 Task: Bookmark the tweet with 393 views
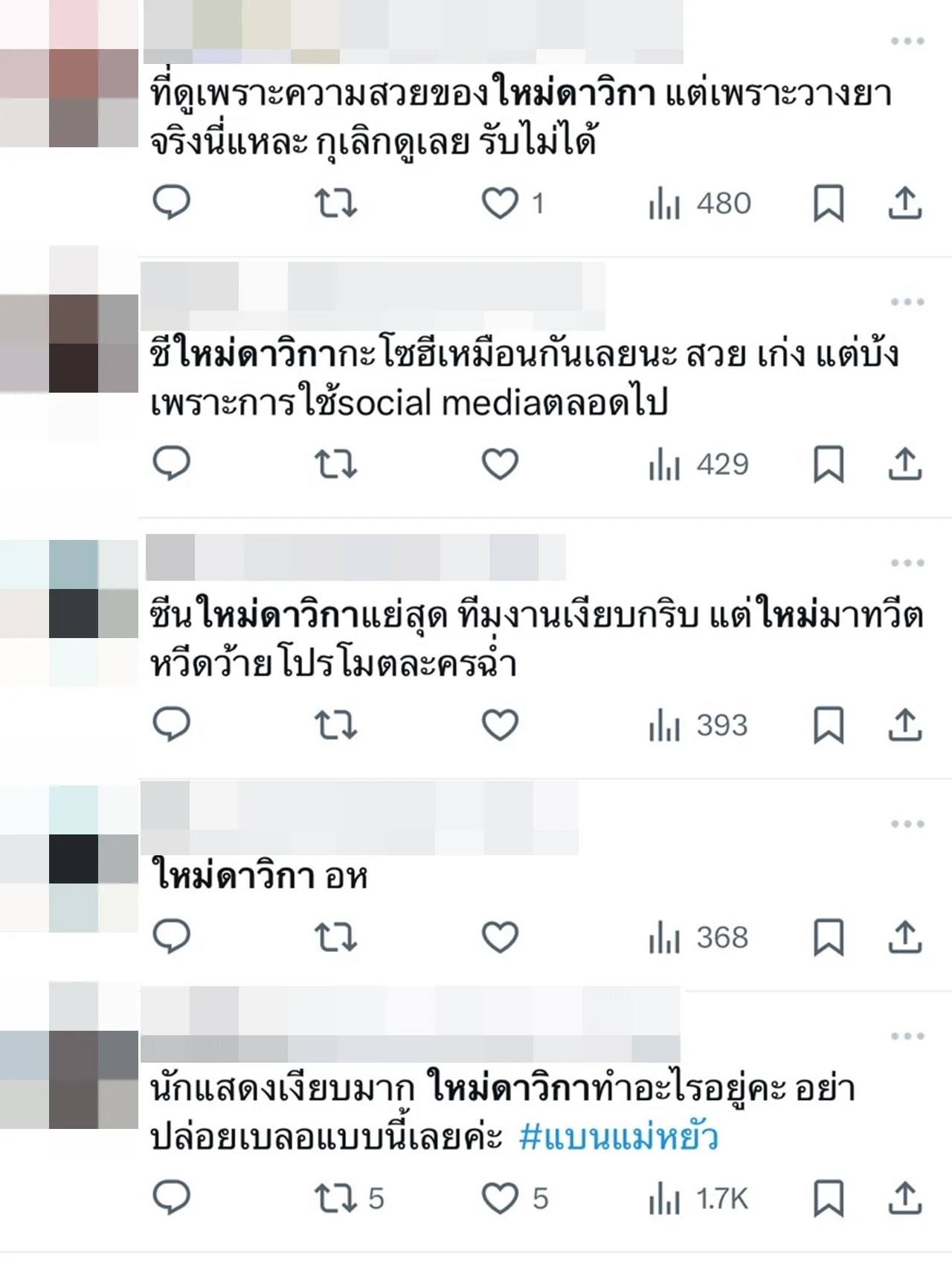[828, 725]
